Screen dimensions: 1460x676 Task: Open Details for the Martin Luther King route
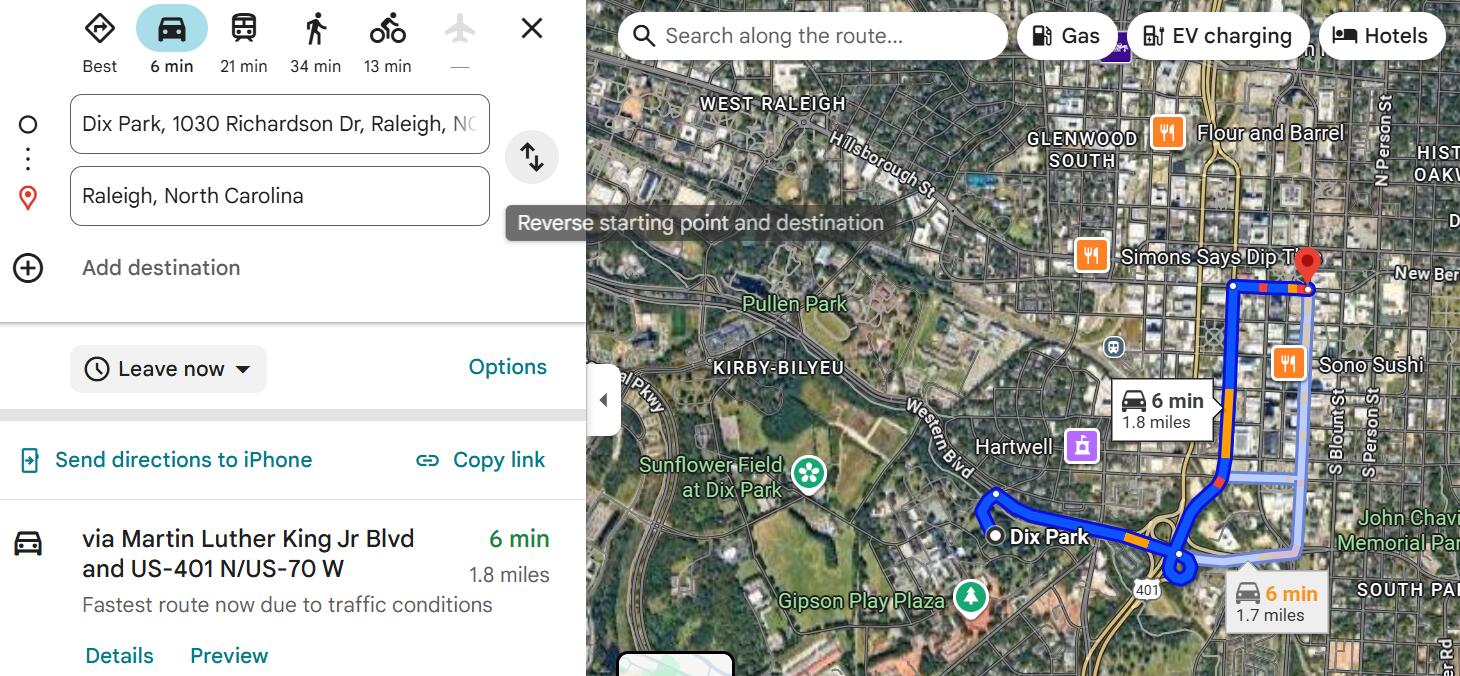[x=119, y=656]
